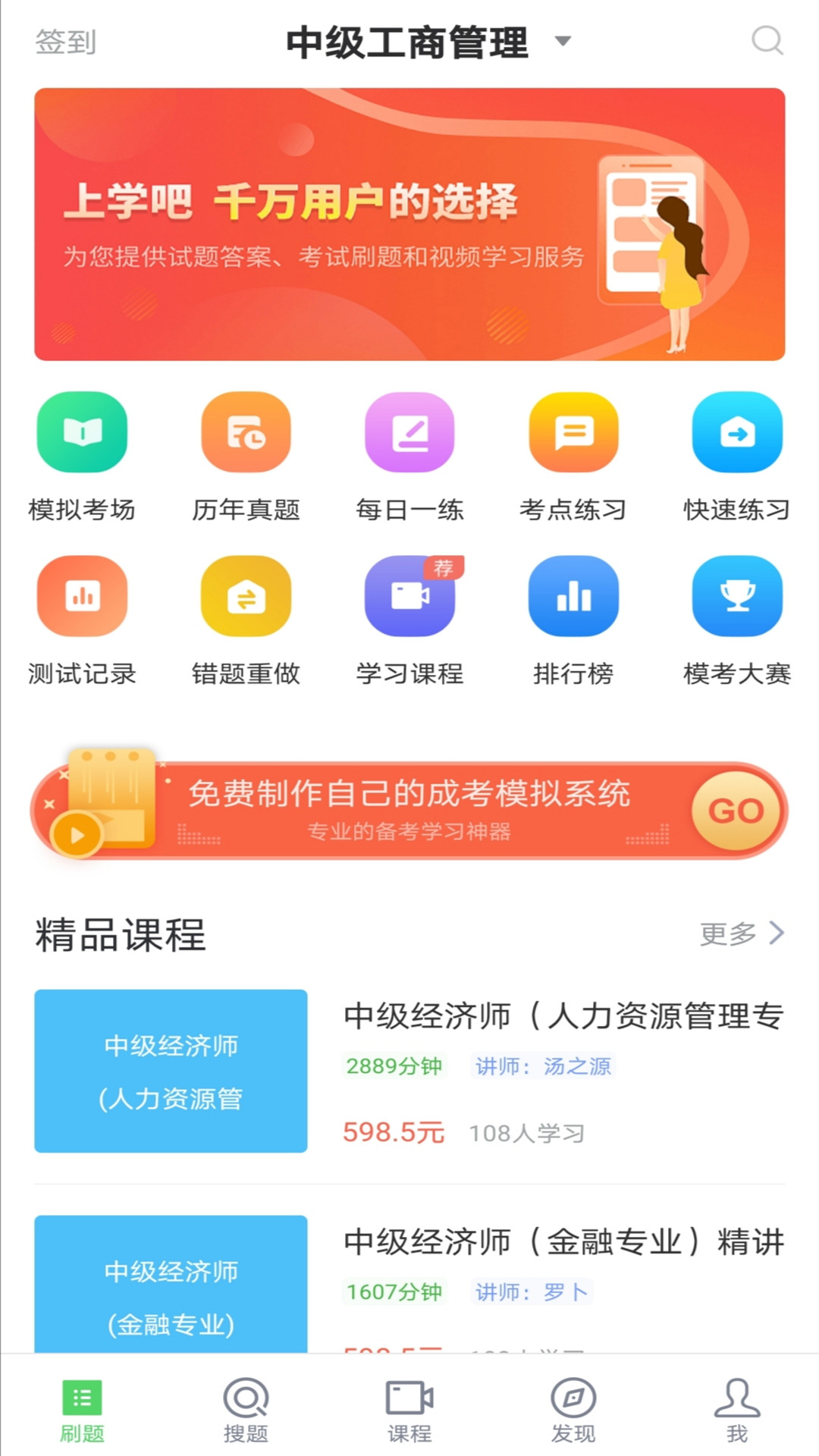
Task: Open 学习课程 with the 荐 badge
Action: click(x=409, y=596)
